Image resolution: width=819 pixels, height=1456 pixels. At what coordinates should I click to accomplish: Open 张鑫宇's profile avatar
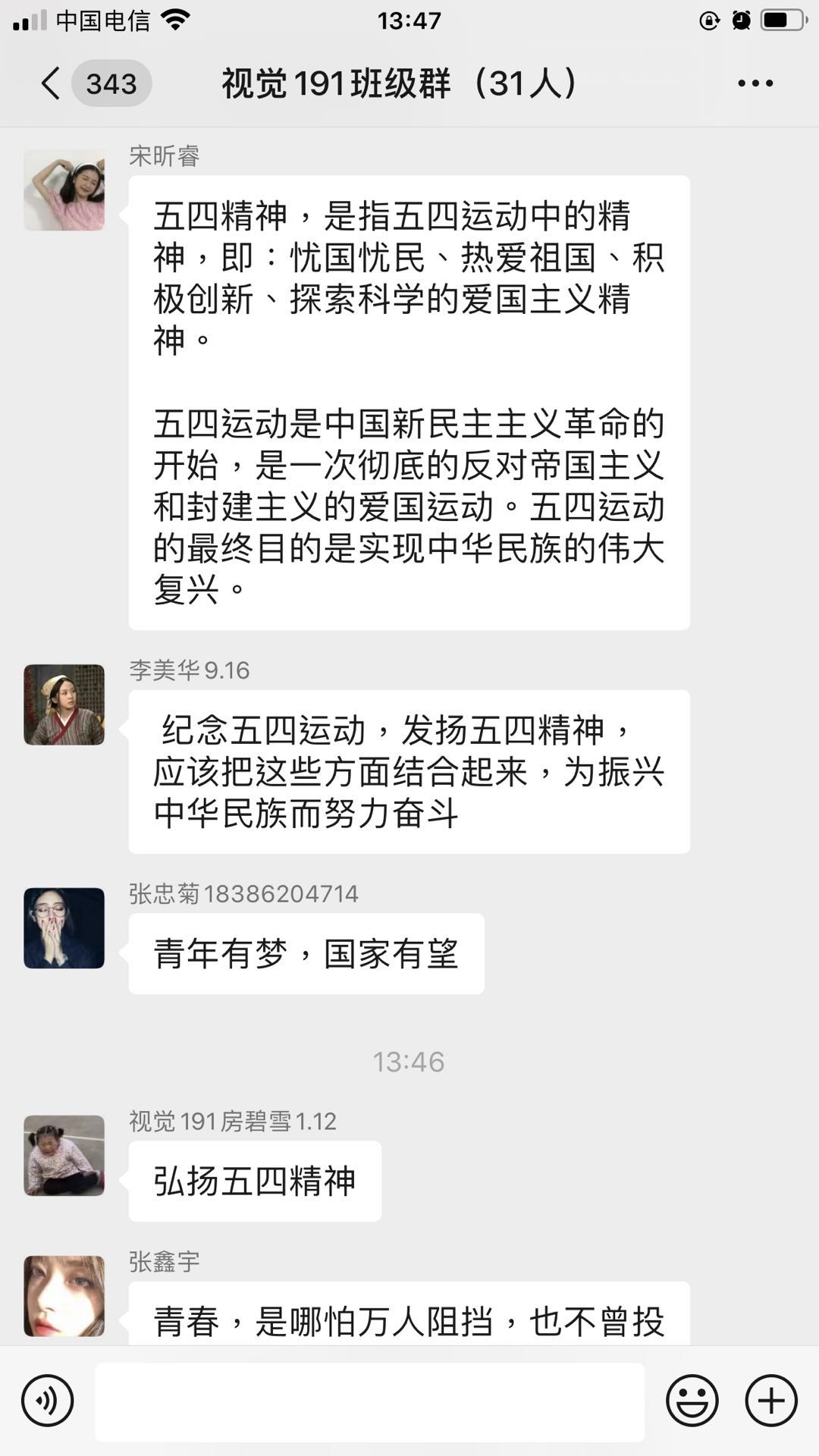pos(64,1295)
